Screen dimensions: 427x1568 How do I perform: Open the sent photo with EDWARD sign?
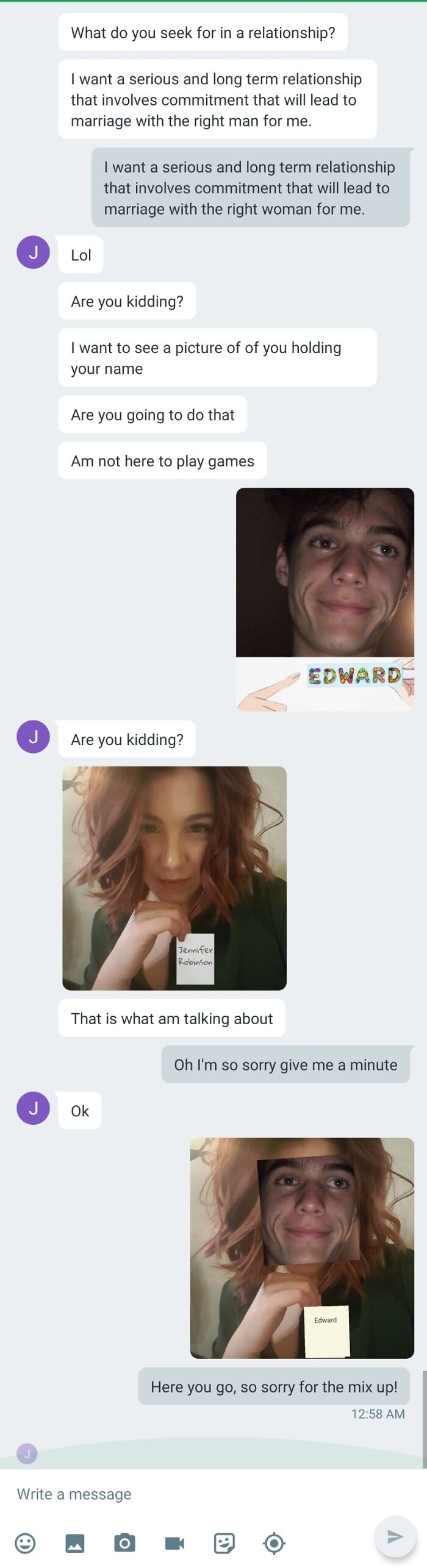[325, 599]
